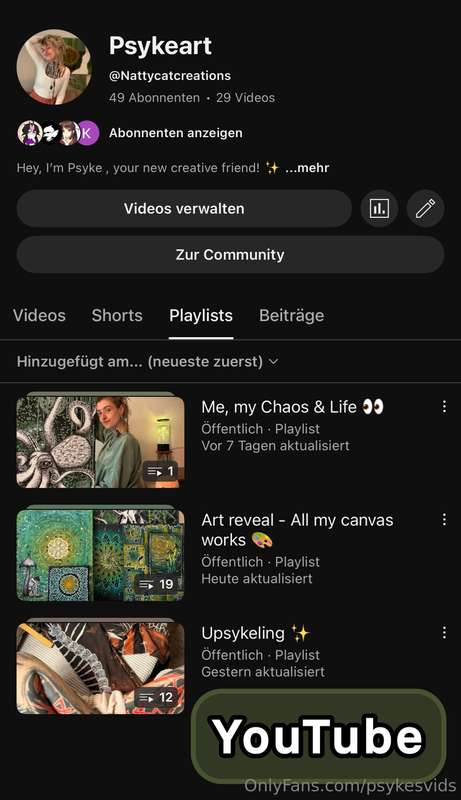The height and width of the screenshot is (800, 461).
Task: Open options menu for Upsykeling playlist
Action: tap(444, 633)
